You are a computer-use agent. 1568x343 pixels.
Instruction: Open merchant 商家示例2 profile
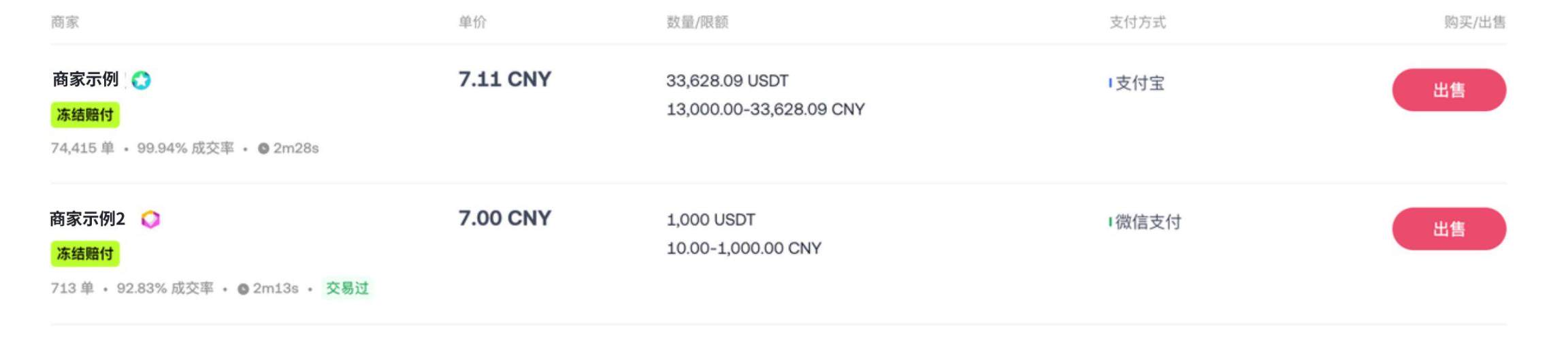pyautogui.click(x=87, y=218)
